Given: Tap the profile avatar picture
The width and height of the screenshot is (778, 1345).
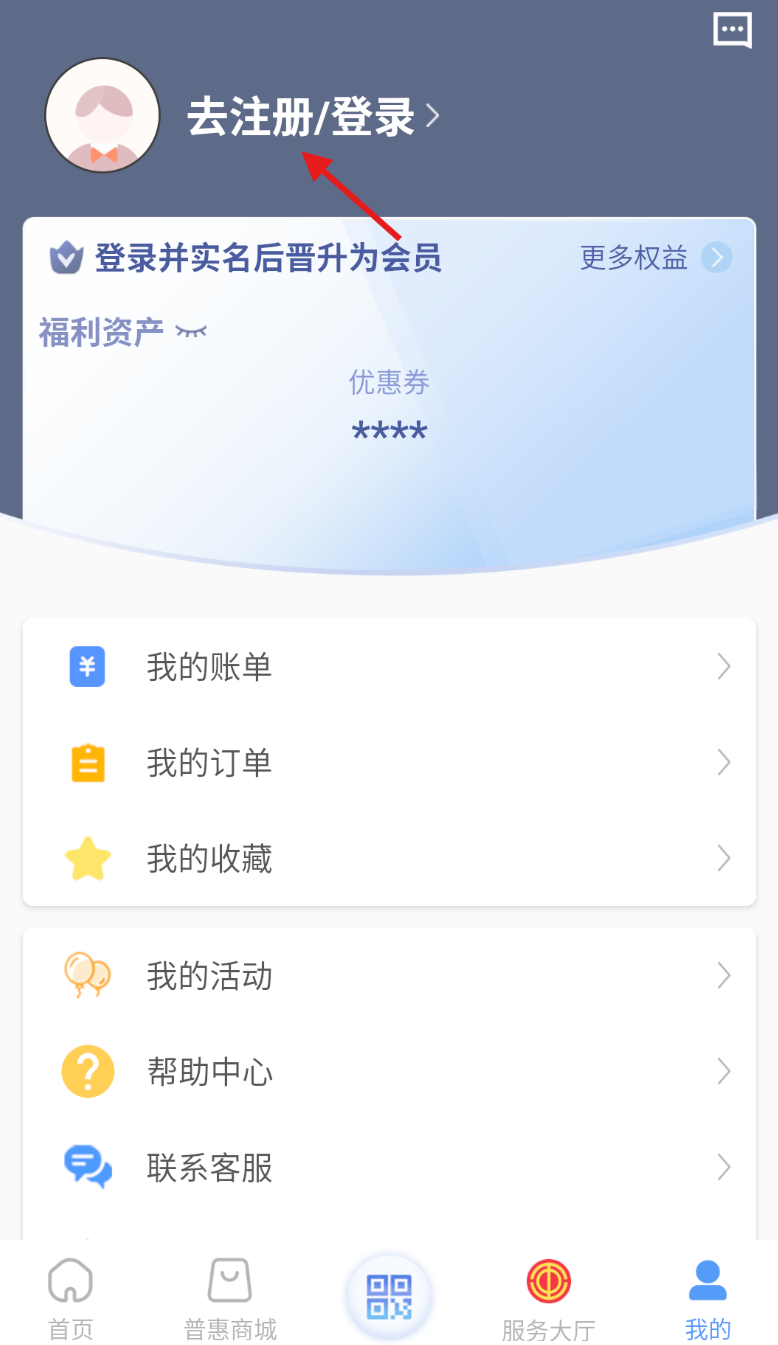Looking at the screenshot, I should click(102, 115).
